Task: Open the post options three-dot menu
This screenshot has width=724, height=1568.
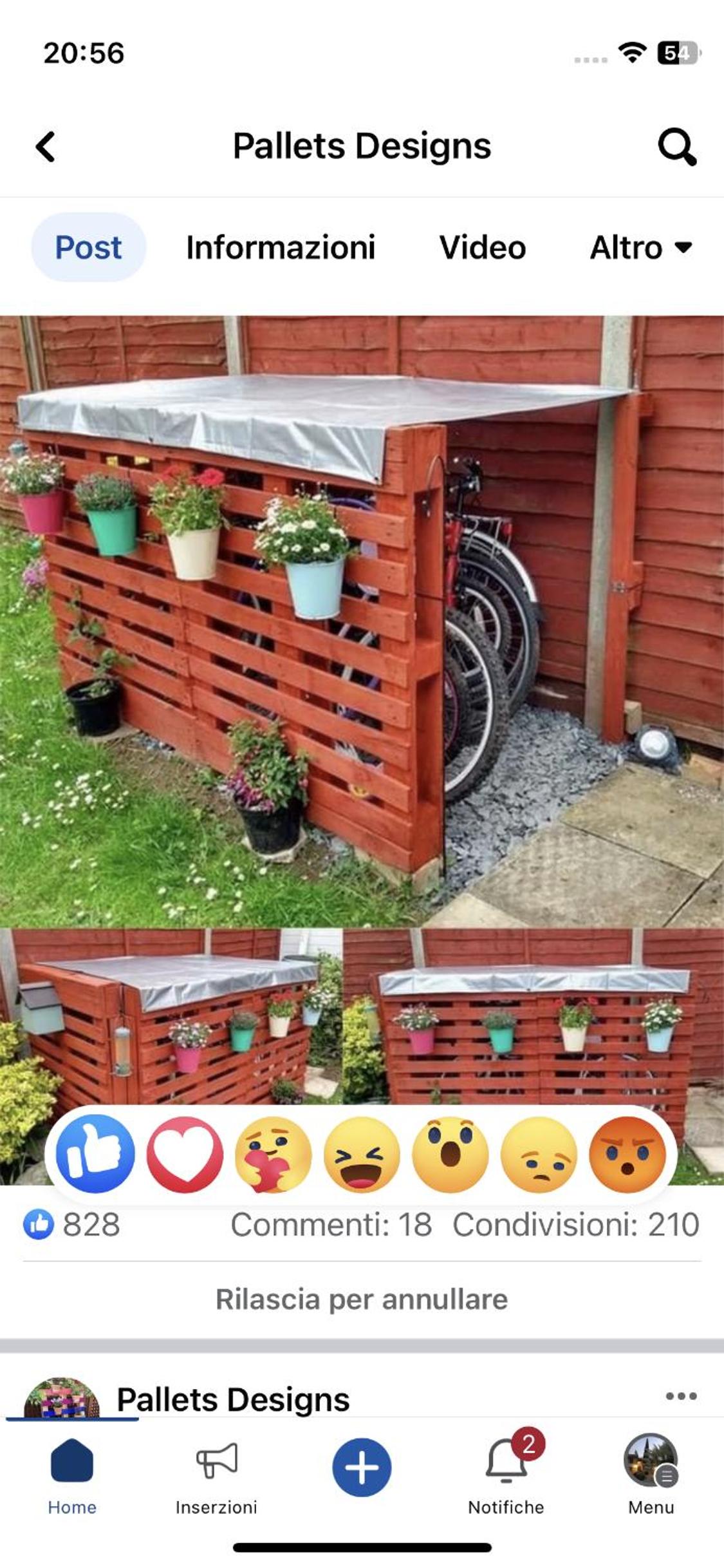Action: click(682, 1396)
